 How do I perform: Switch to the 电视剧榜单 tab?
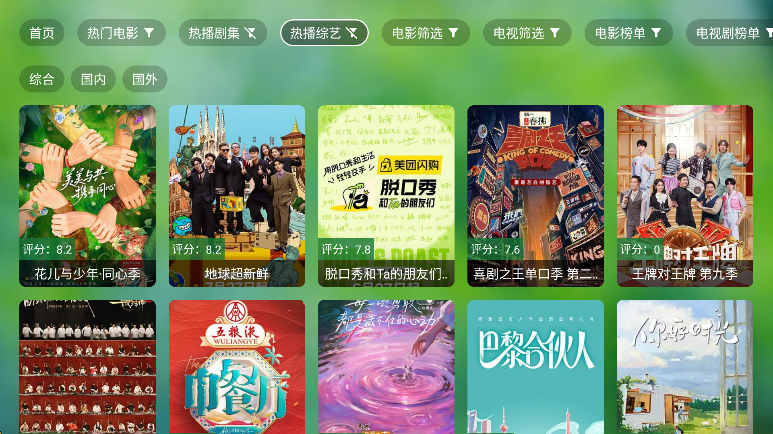tap(732, 33)
